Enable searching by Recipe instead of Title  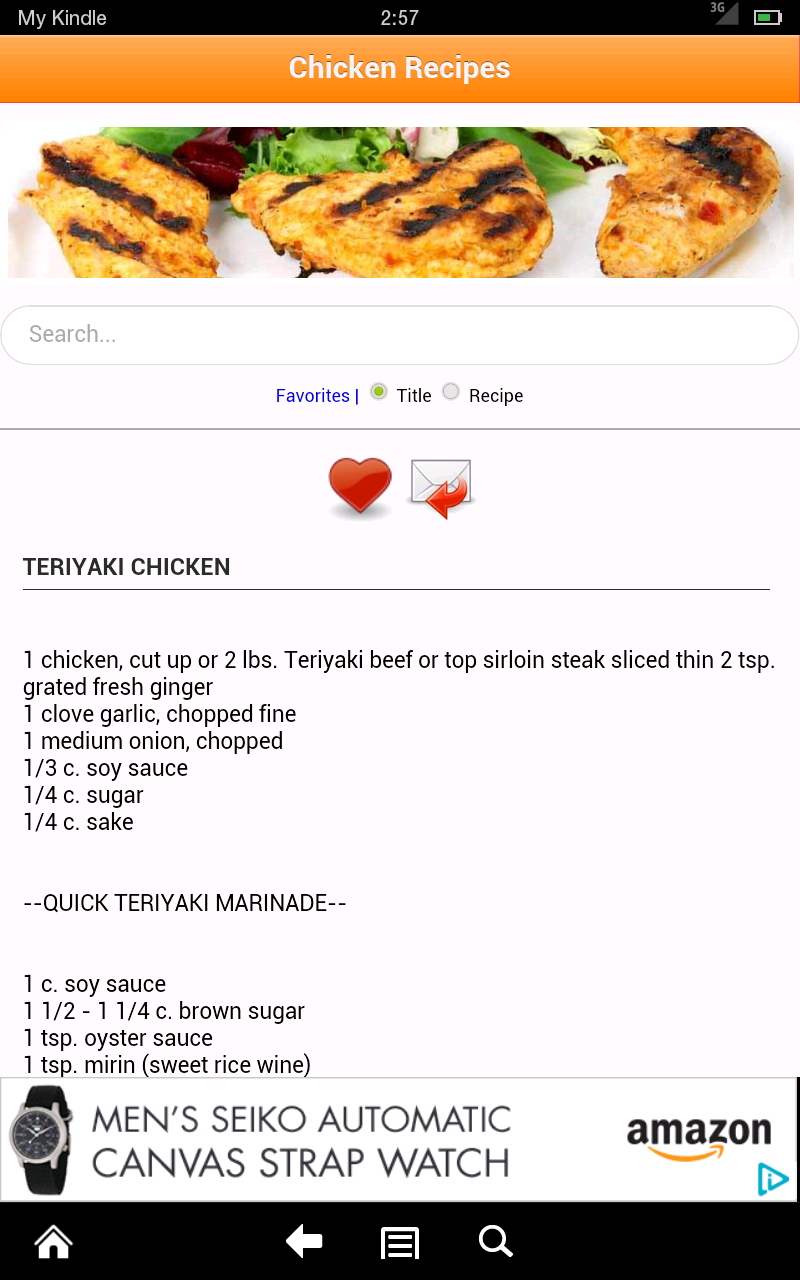450,392
